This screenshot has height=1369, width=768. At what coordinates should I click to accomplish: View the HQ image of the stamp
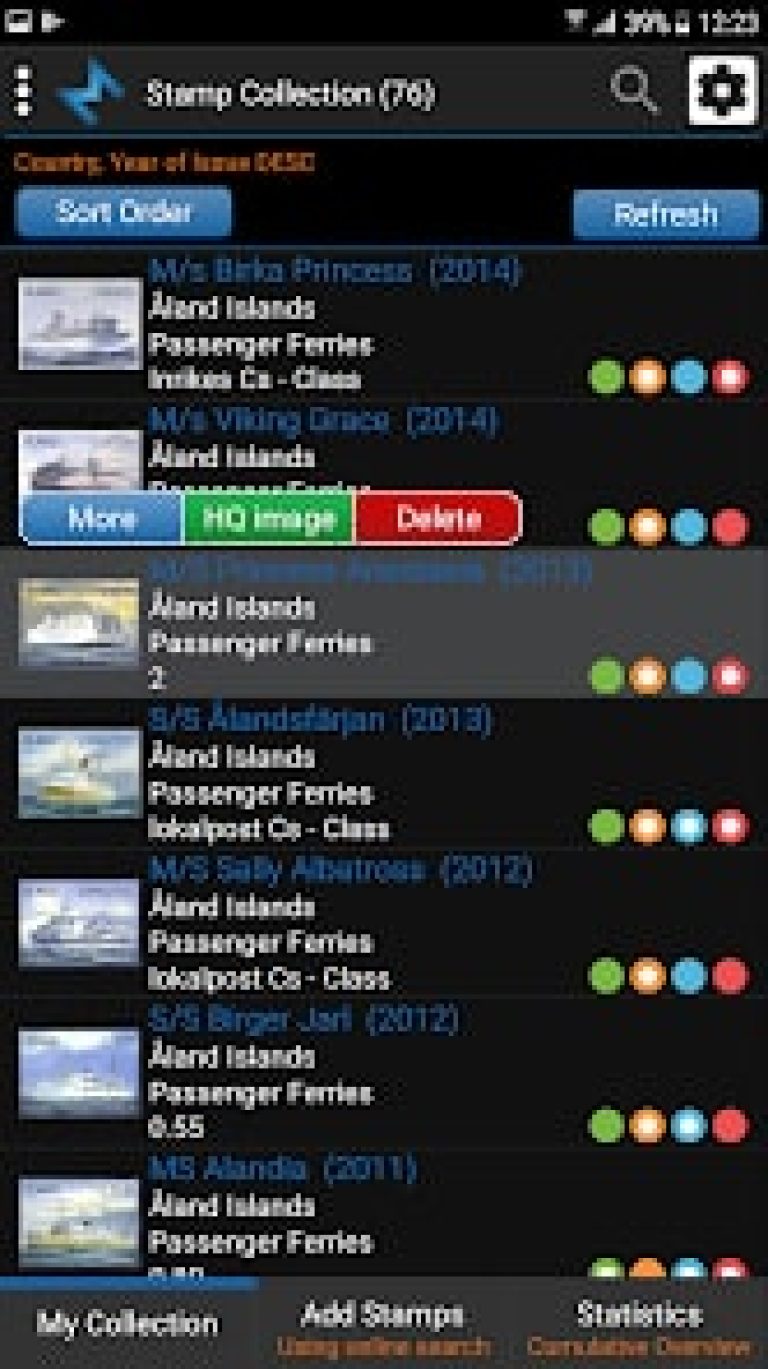tap(267, 519)
